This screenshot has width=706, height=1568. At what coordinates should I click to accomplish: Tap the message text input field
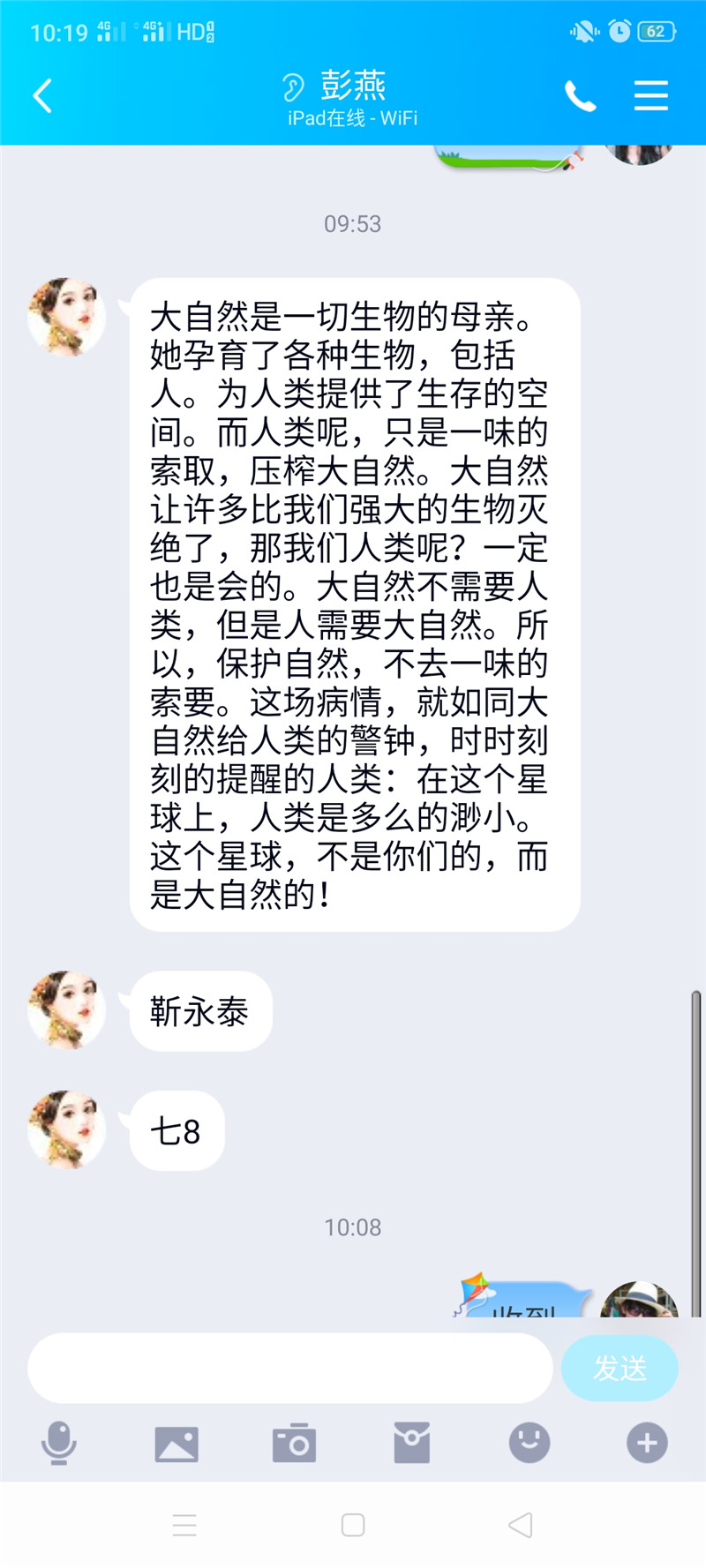(x=289, y=1368)
